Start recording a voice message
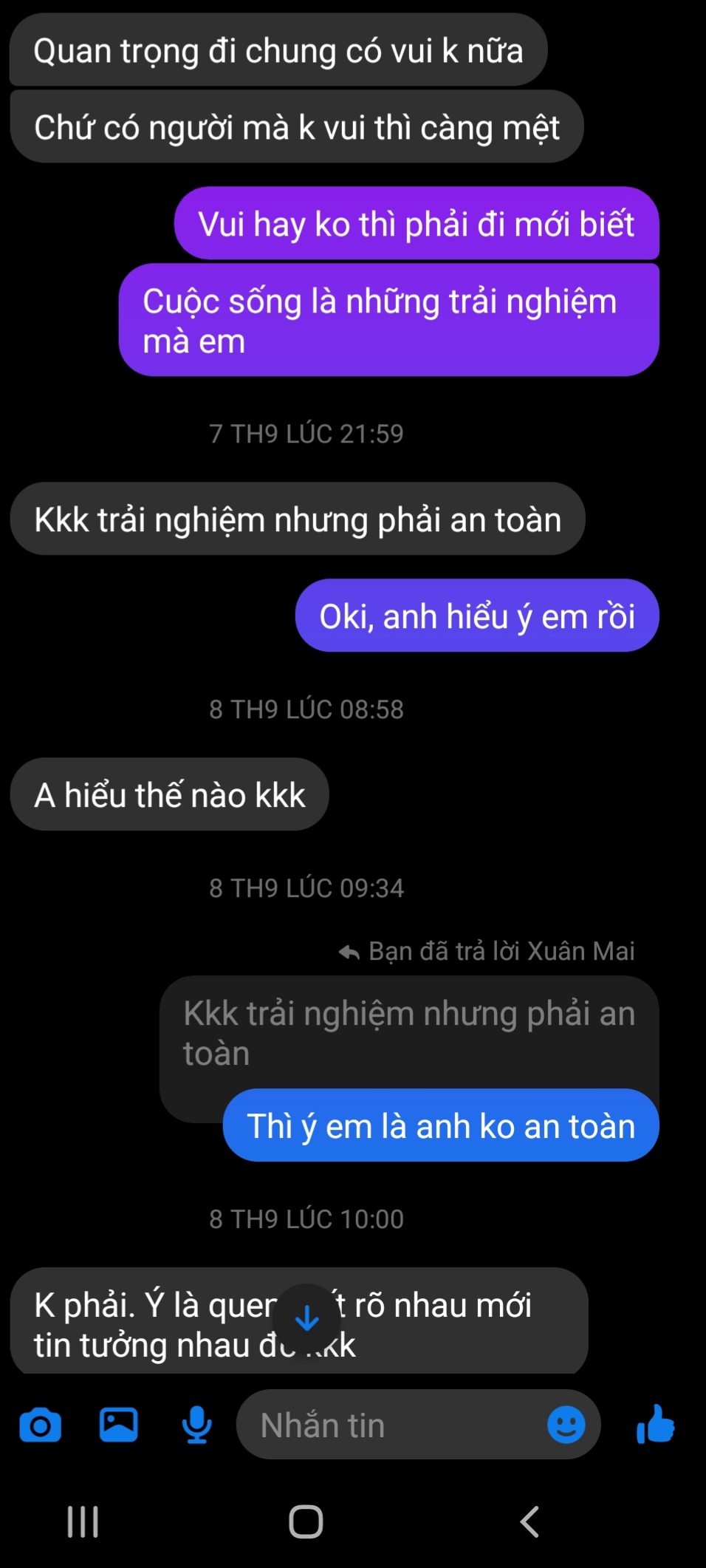This screenshot has width=706, height=1568. (x=196, y=1425)
